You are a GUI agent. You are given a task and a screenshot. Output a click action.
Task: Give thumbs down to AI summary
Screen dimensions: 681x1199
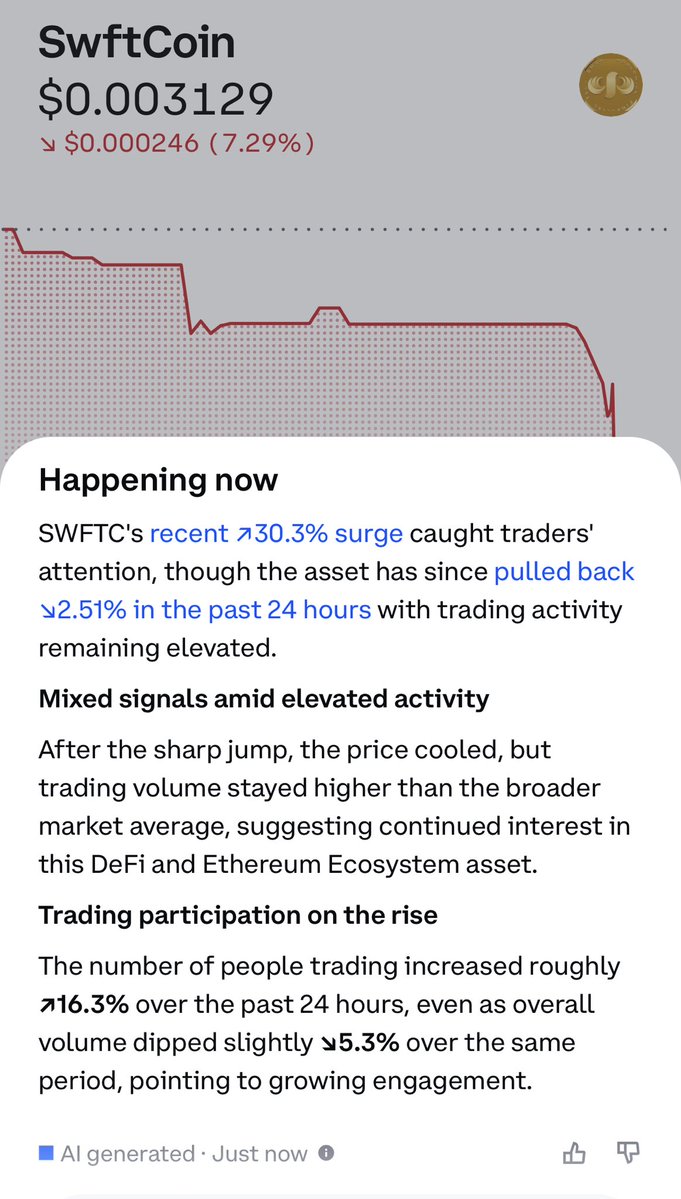coord(628,1152)
